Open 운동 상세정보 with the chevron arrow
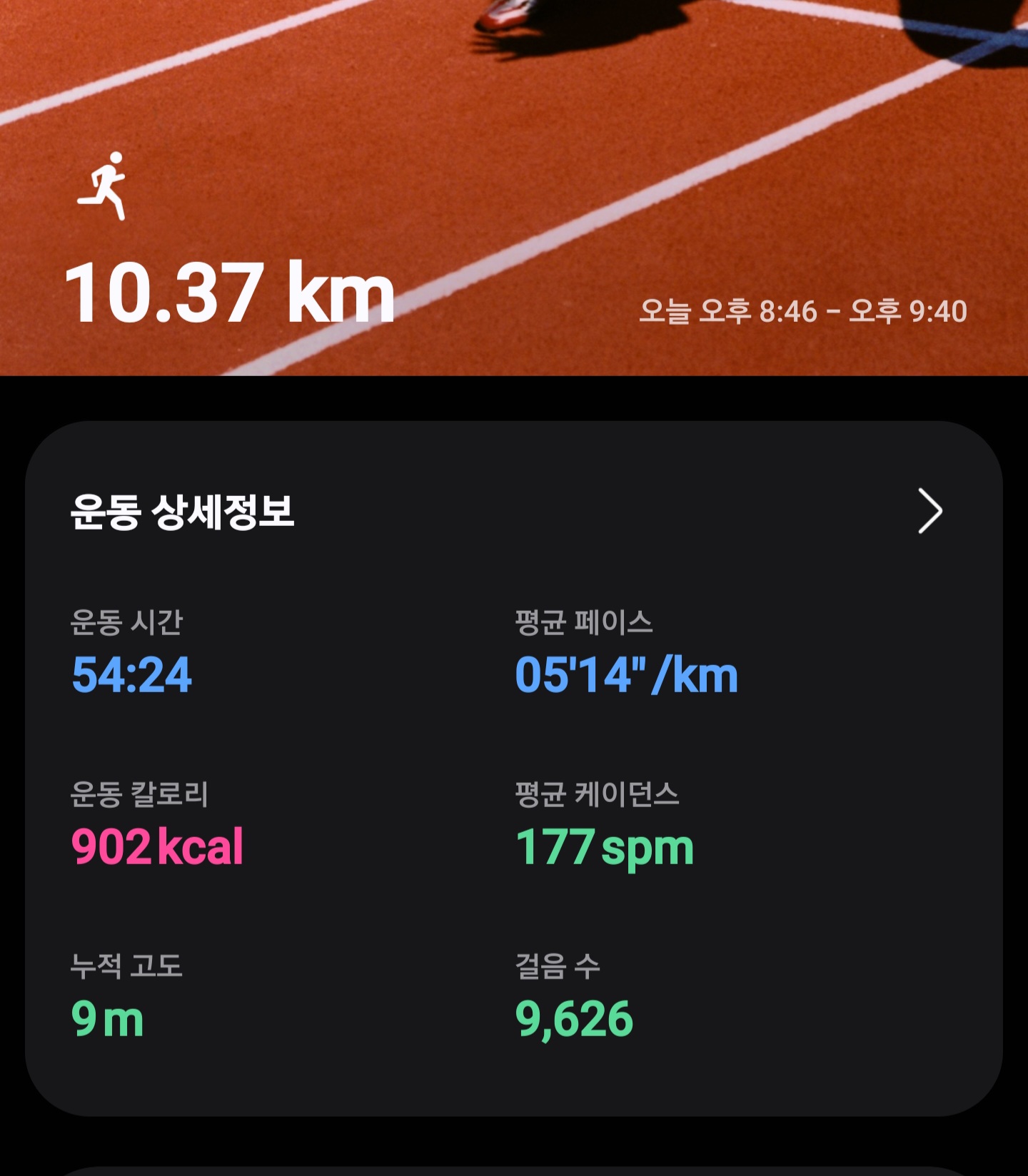Image resolution: width=1028 pixels, height=1176 pixels. click(929, 511)
